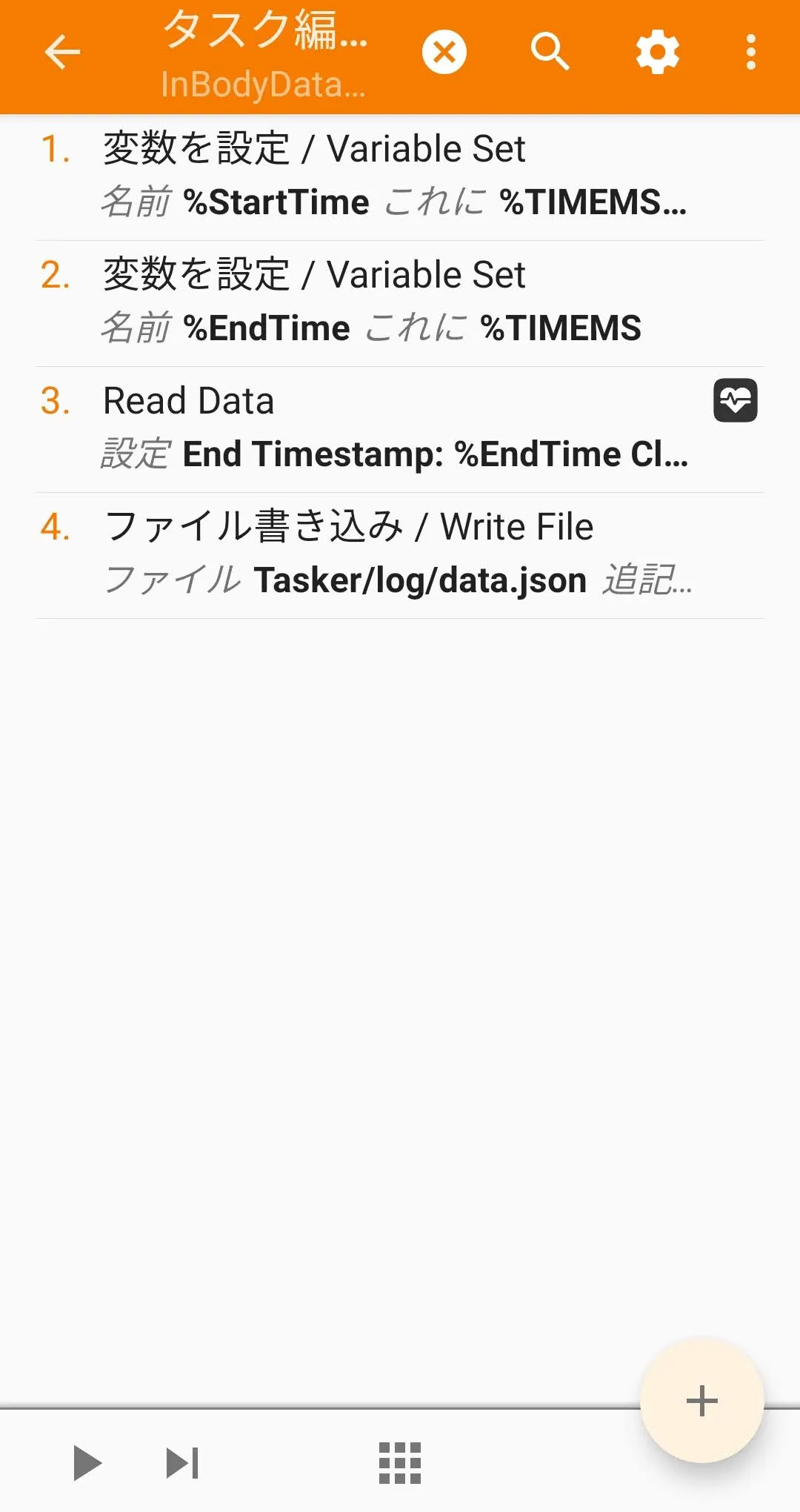Add a new action with the plus button
This screenshot has width=800, height=1512.
(x=701, y=1401)
